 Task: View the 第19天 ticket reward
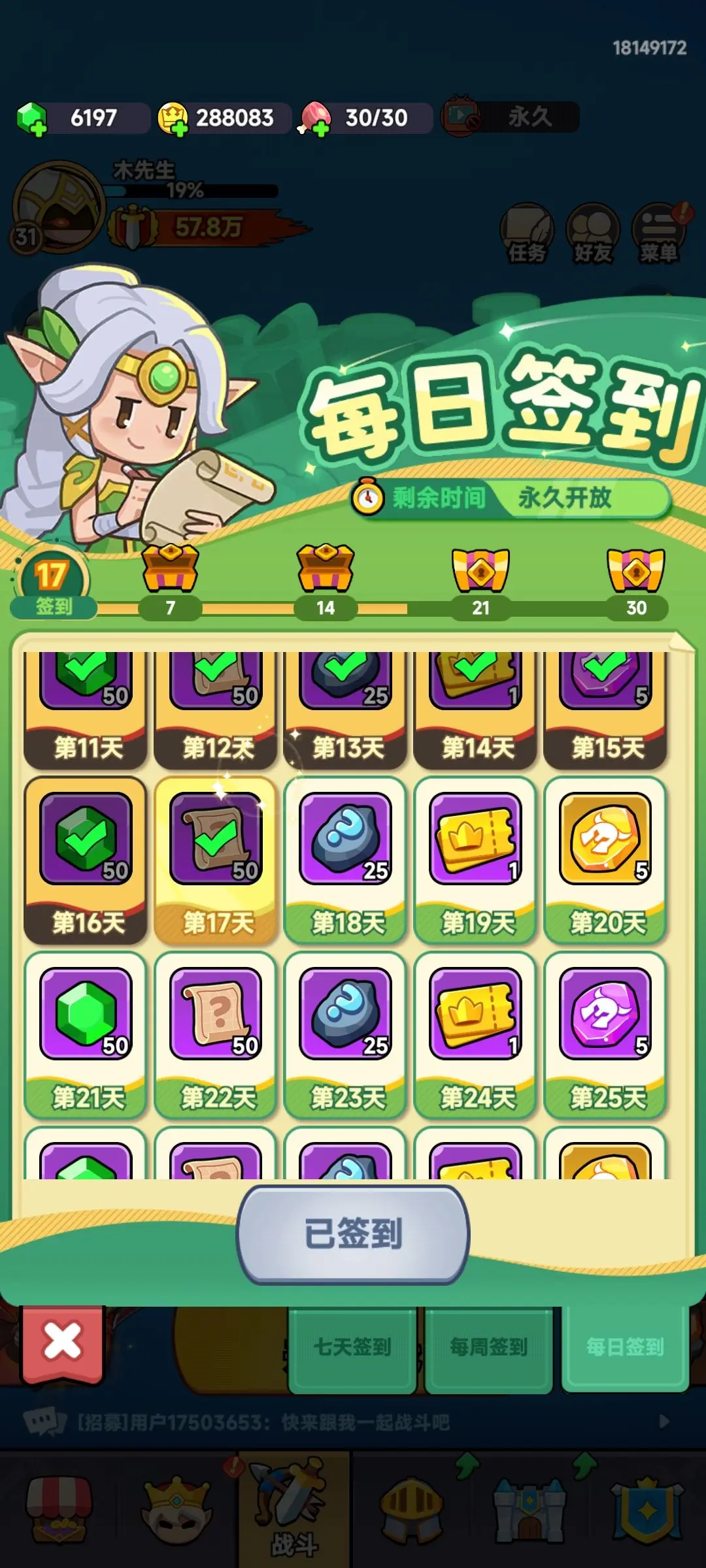(x=475, y=859)
